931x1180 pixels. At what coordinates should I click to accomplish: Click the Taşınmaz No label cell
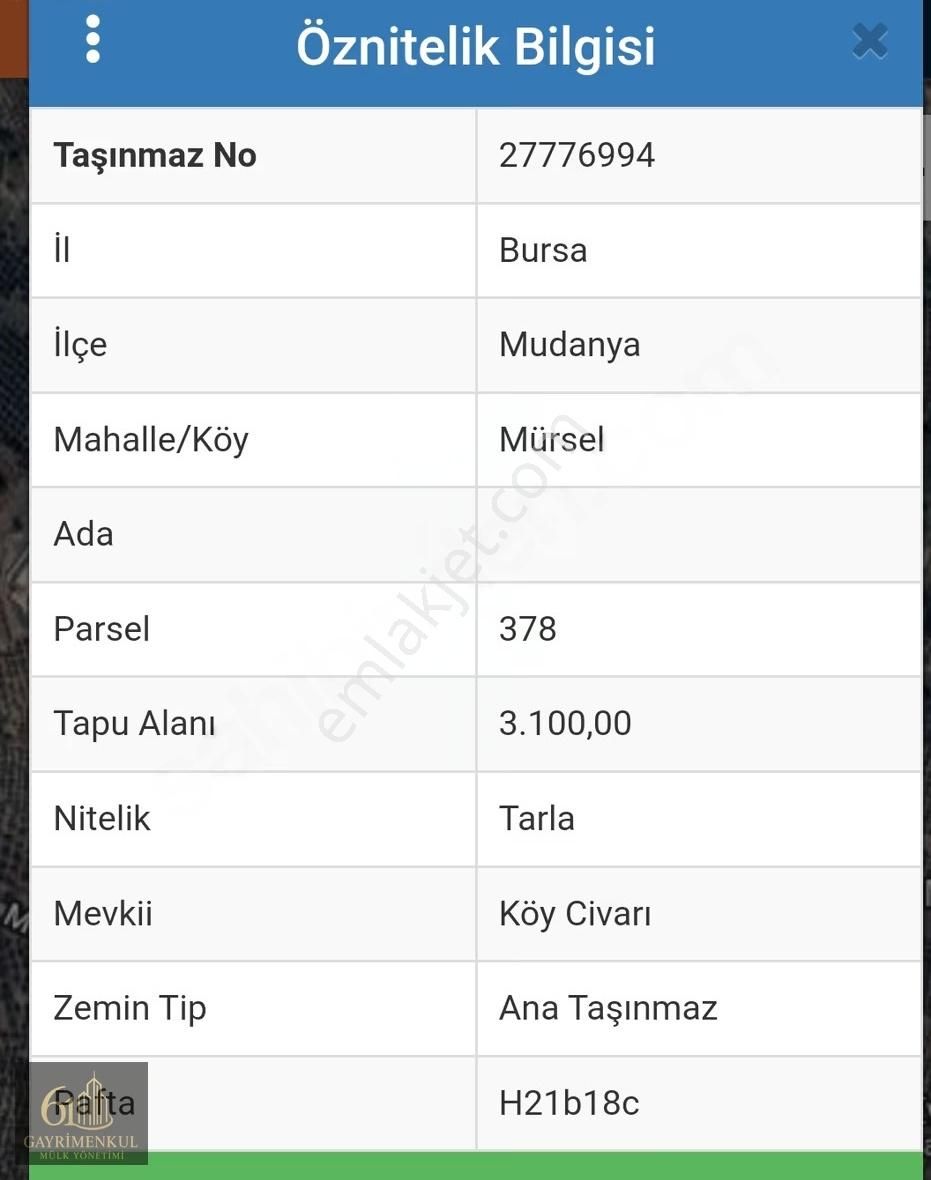155,155
